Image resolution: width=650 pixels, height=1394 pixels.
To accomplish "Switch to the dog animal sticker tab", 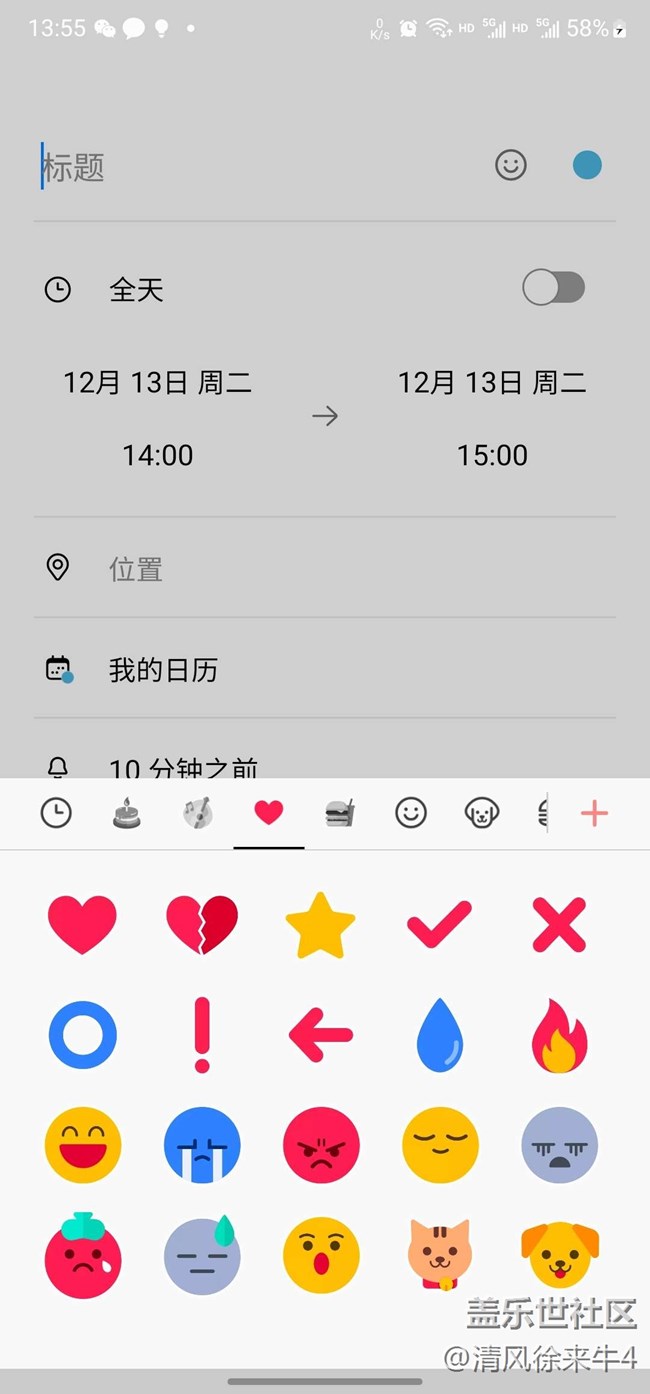I will pos(482,813).
